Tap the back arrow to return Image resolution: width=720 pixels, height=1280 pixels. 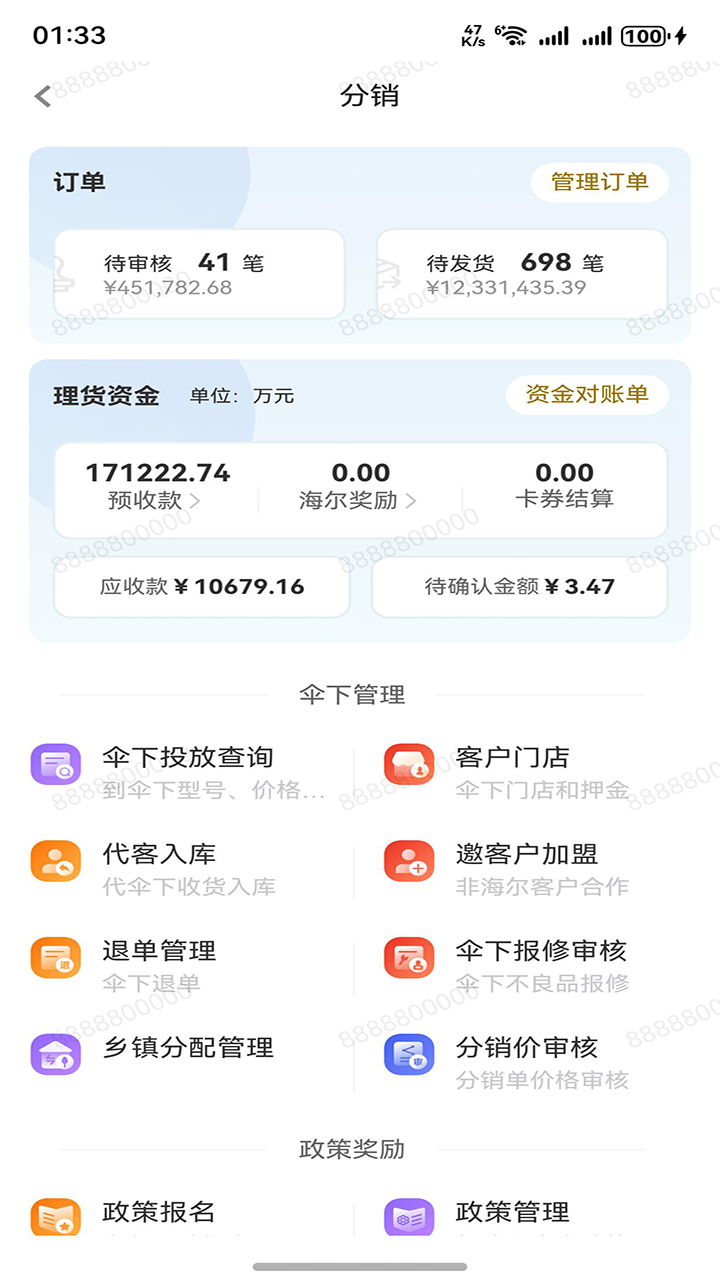42,97
